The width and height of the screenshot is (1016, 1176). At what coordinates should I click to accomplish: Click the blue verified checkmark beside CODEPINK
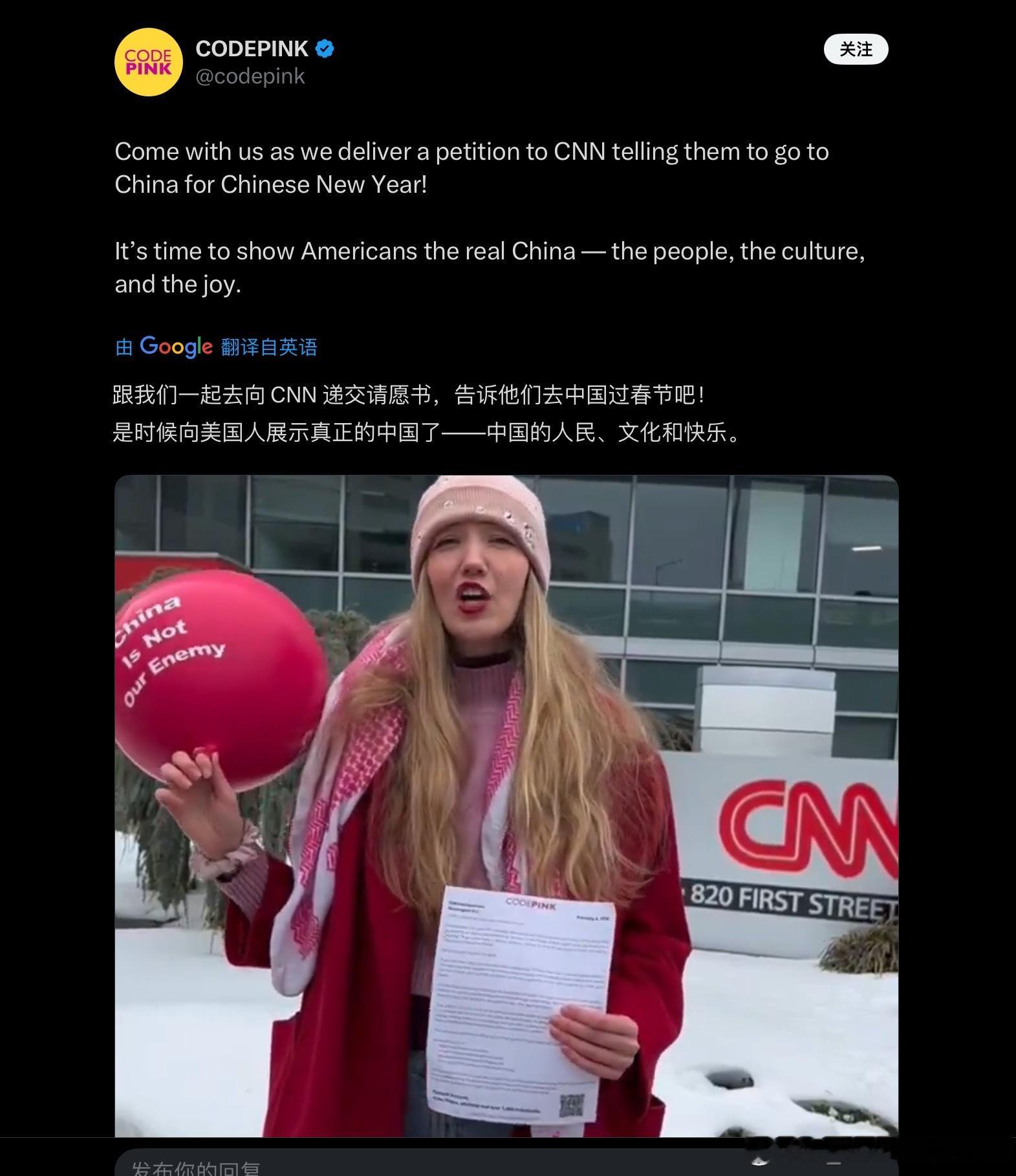coord(323,49)
